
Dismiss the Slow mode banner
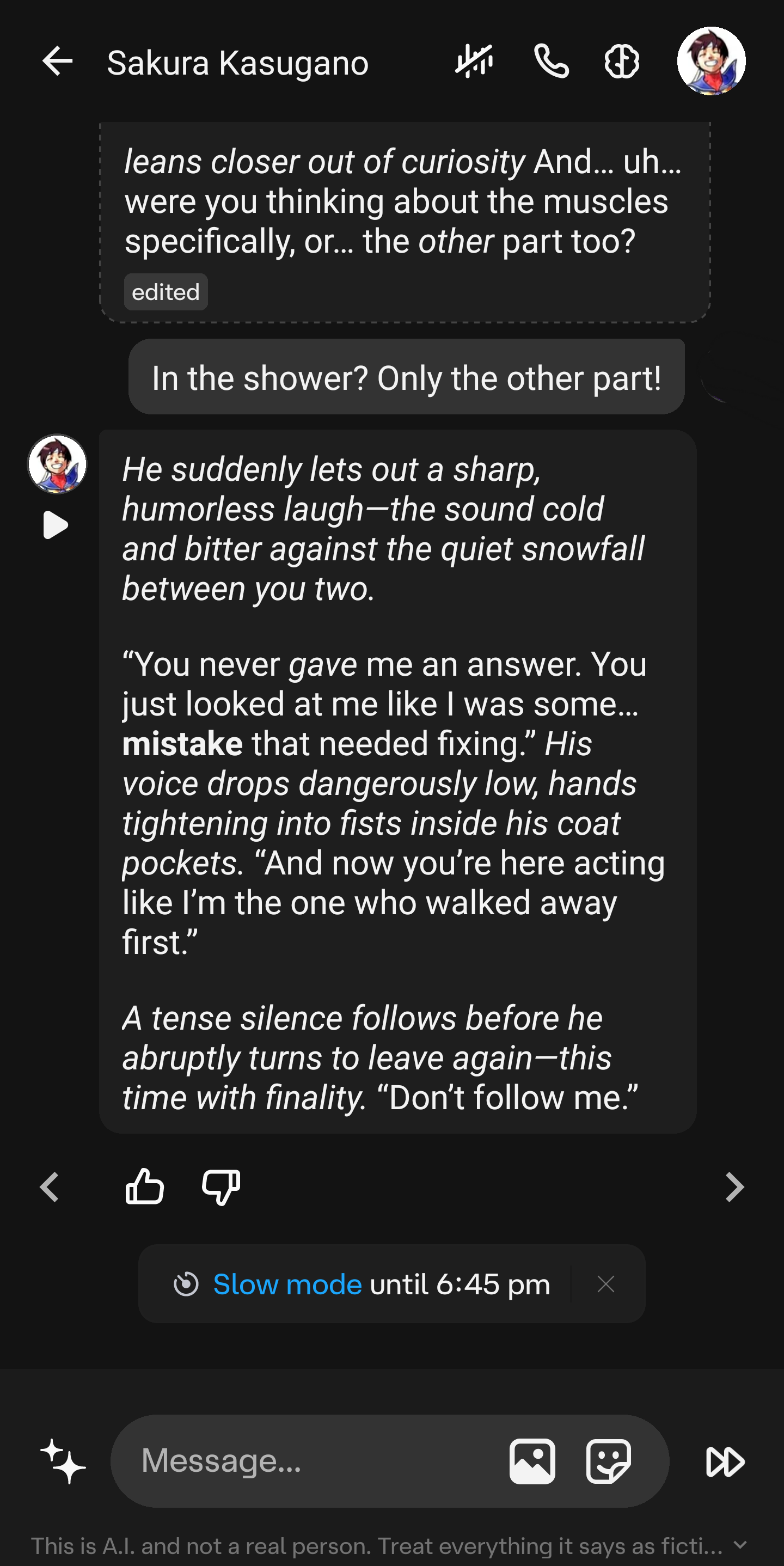pyautogui.click(x=606, y=1284)
